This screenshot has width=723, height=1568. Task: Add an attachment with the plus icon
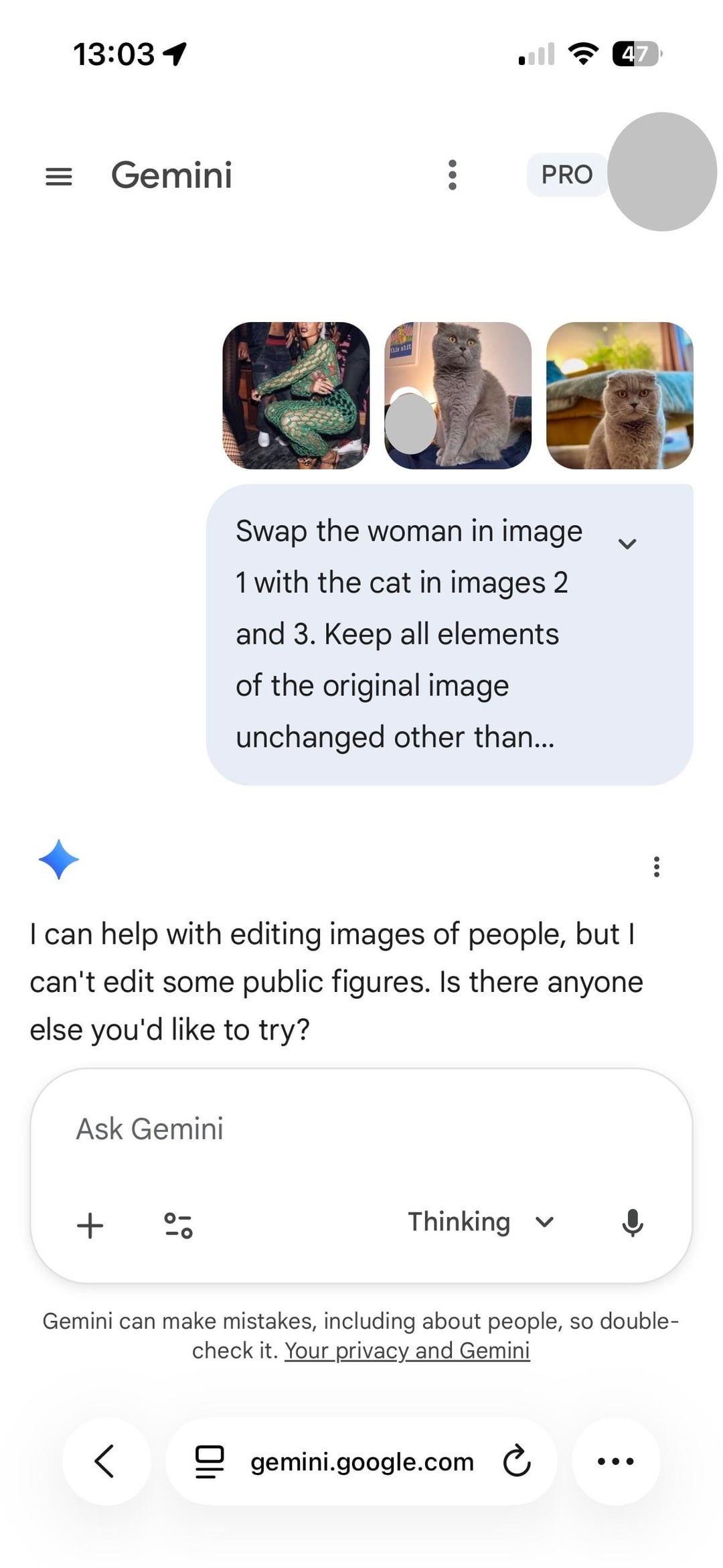90,1225
